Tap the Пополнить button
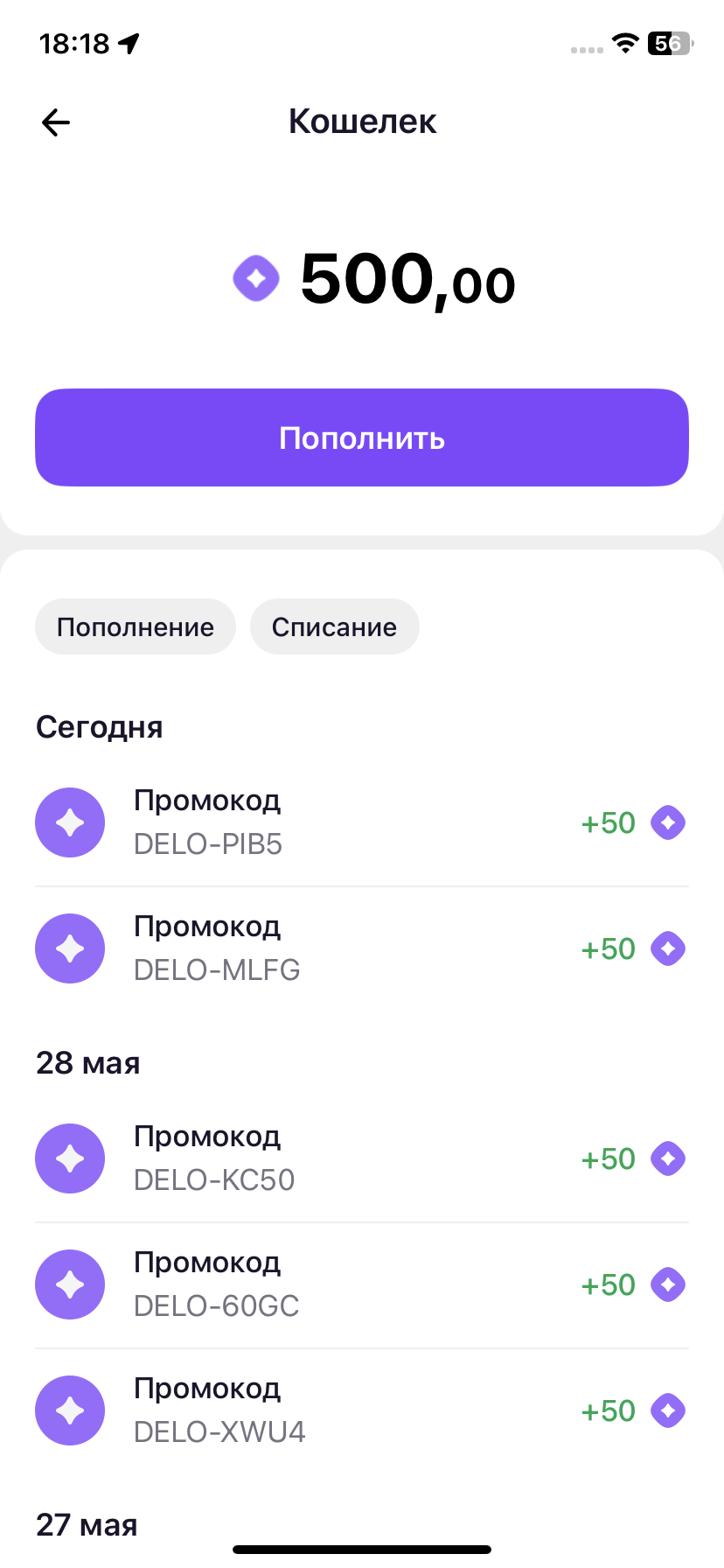Image resolution: width=724 pixels, height=1568 pixels. [x=362, y=437]
